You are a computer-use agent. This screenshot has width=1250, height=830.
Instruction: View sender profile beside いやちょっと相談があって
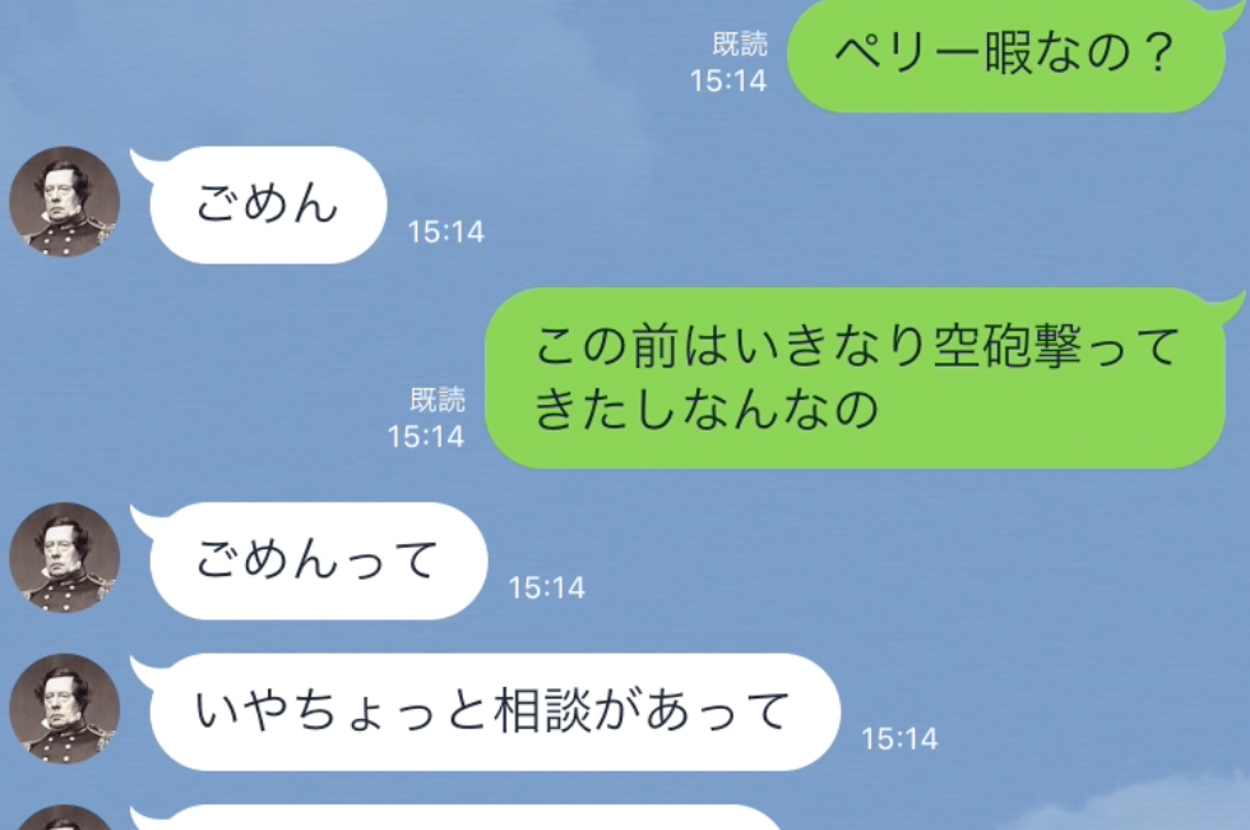tap(64, 709)
